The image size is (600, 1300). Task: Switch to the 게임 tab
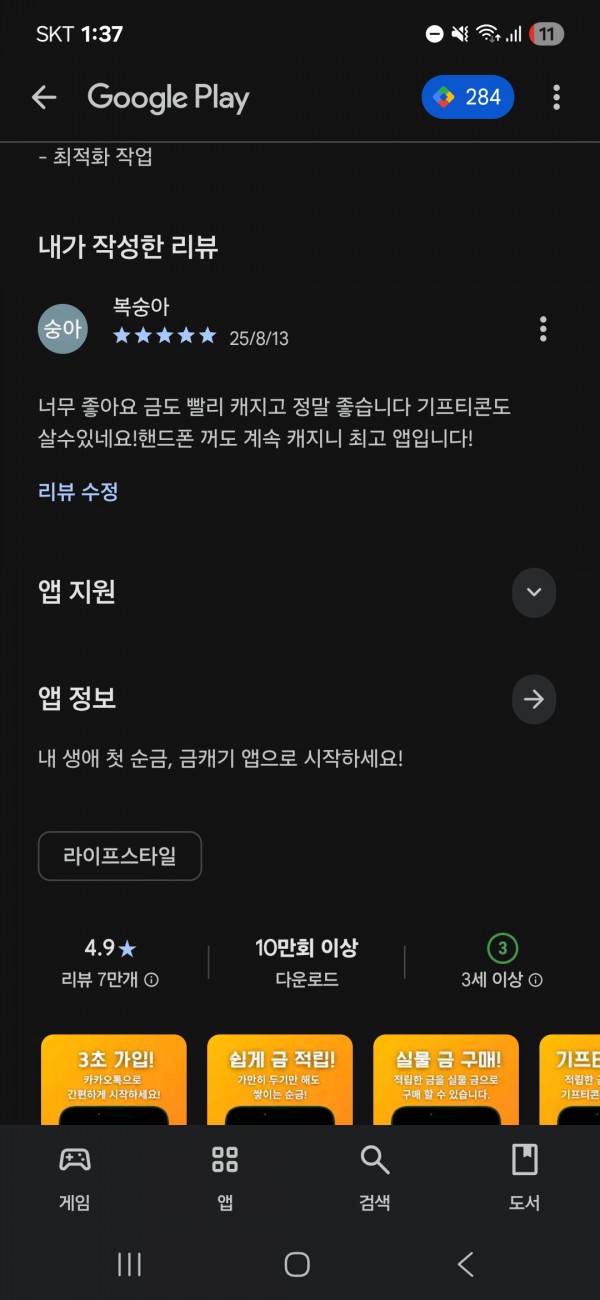click(x=75, y=1177)
